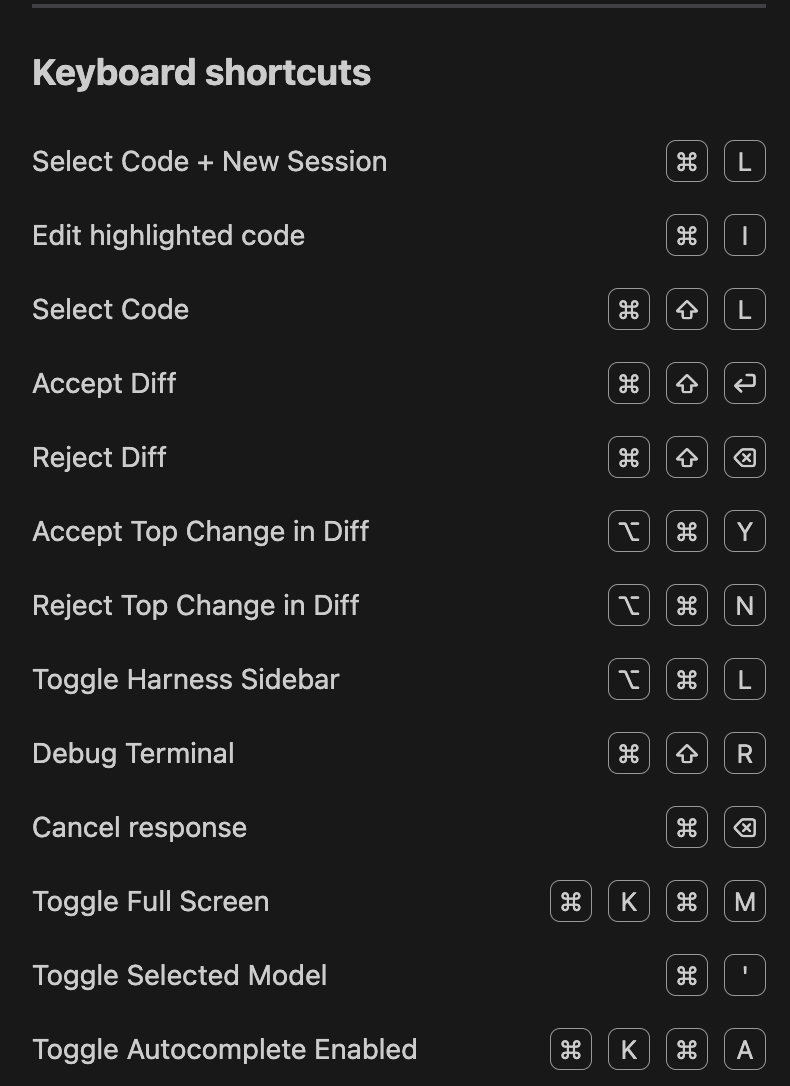Click the apostrophe key badge for Toggle Selected Model
Image resolution: width=790 pixels, height=1086 pixels.
(x=745, y=975)
